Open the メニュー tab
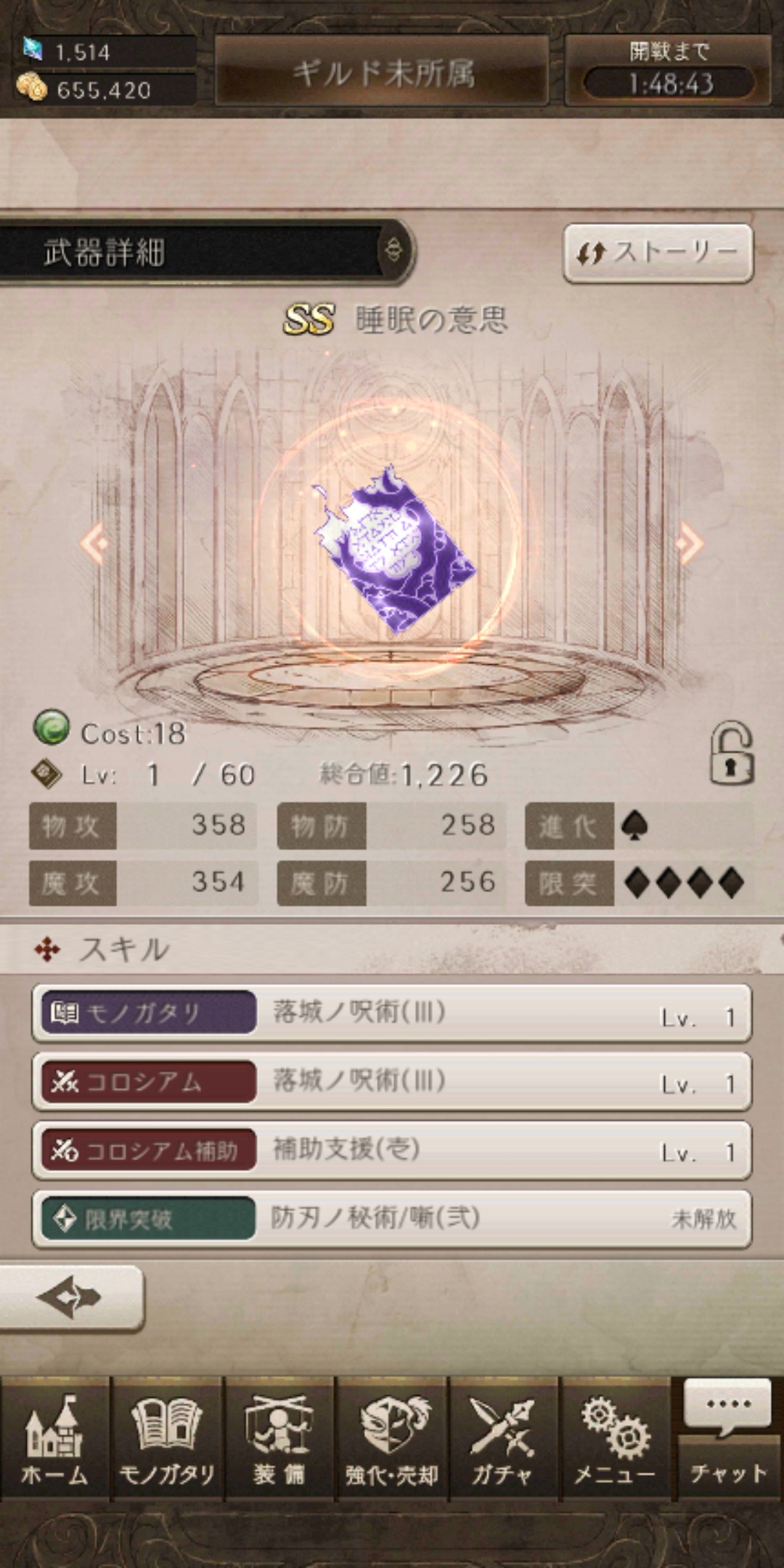Viewport: 784px width, 1568px height. pyautogui.click(x=615, y=1440)
